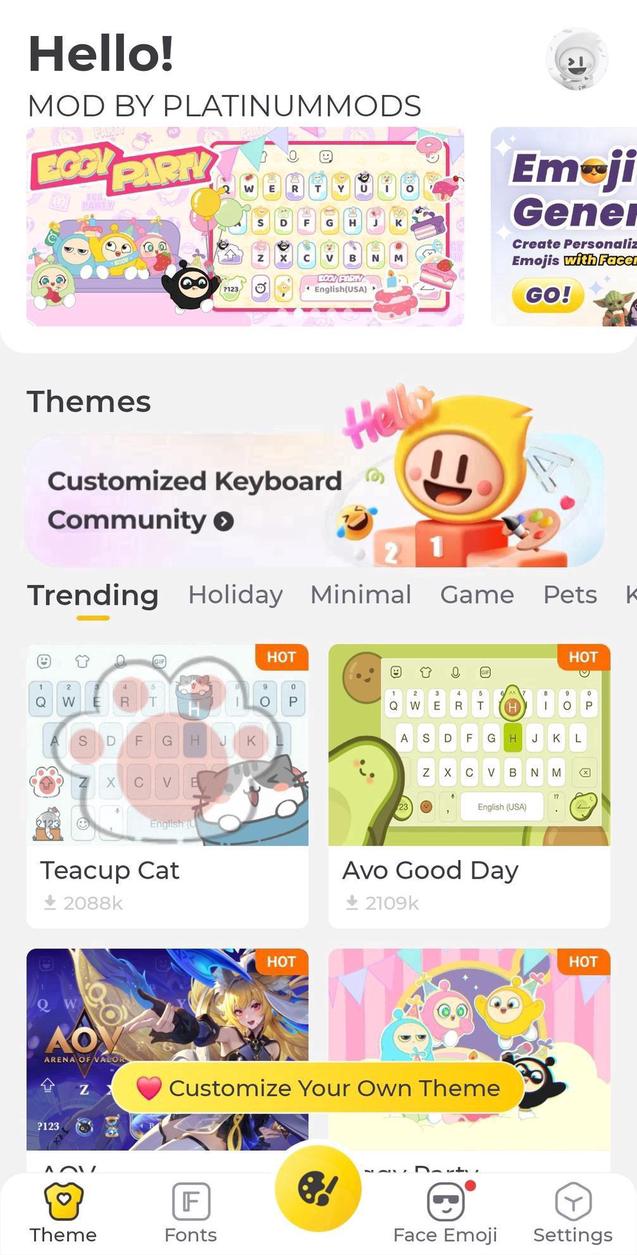Switch to the Holiday category tab
Image resolution: width=637 pixels, height=1255 pixels.
[x=235, y=595]
